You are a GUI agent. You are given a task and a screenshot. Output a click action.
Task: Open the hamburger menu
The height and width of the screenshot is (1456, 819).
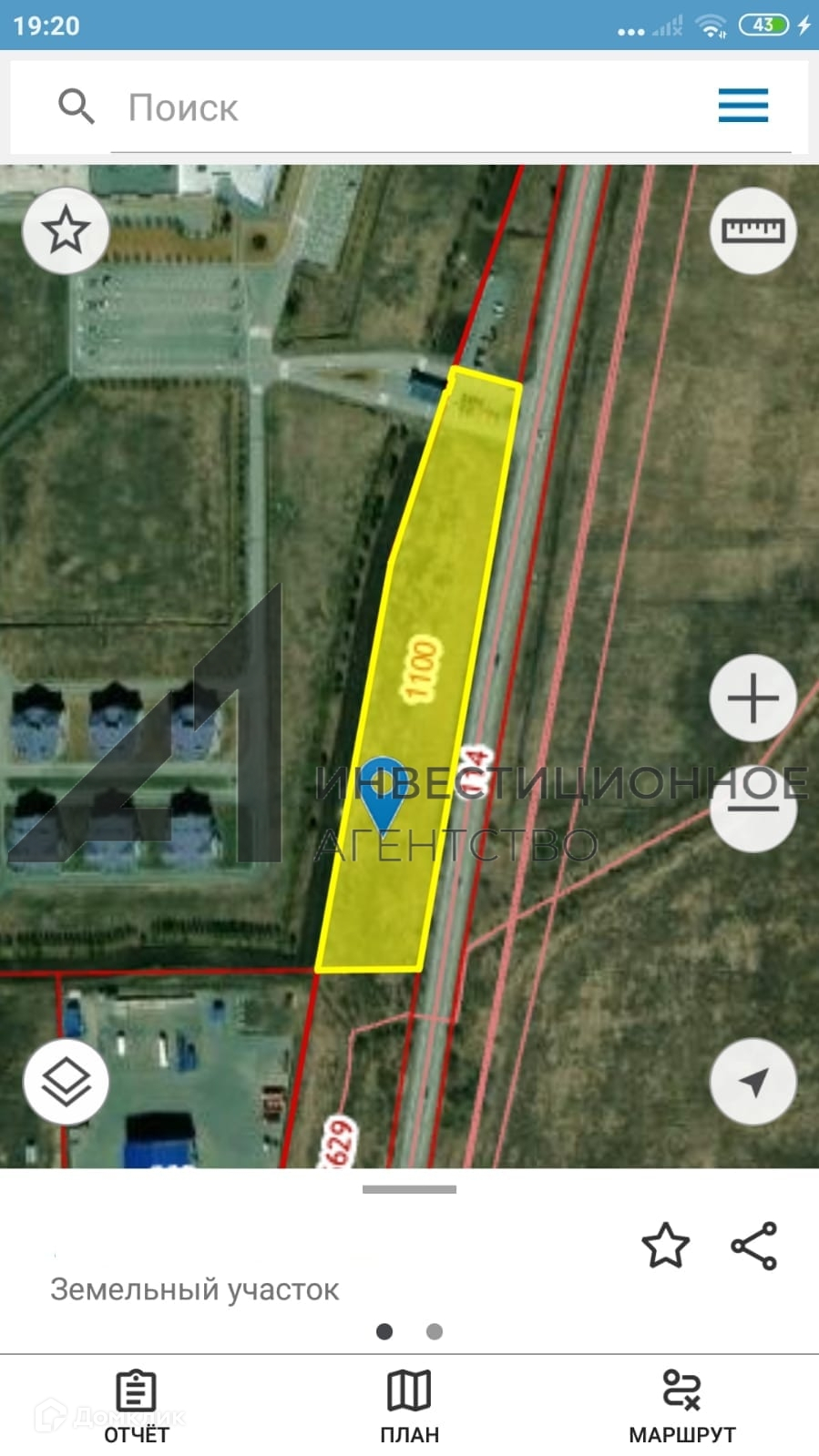click(742, 106)
